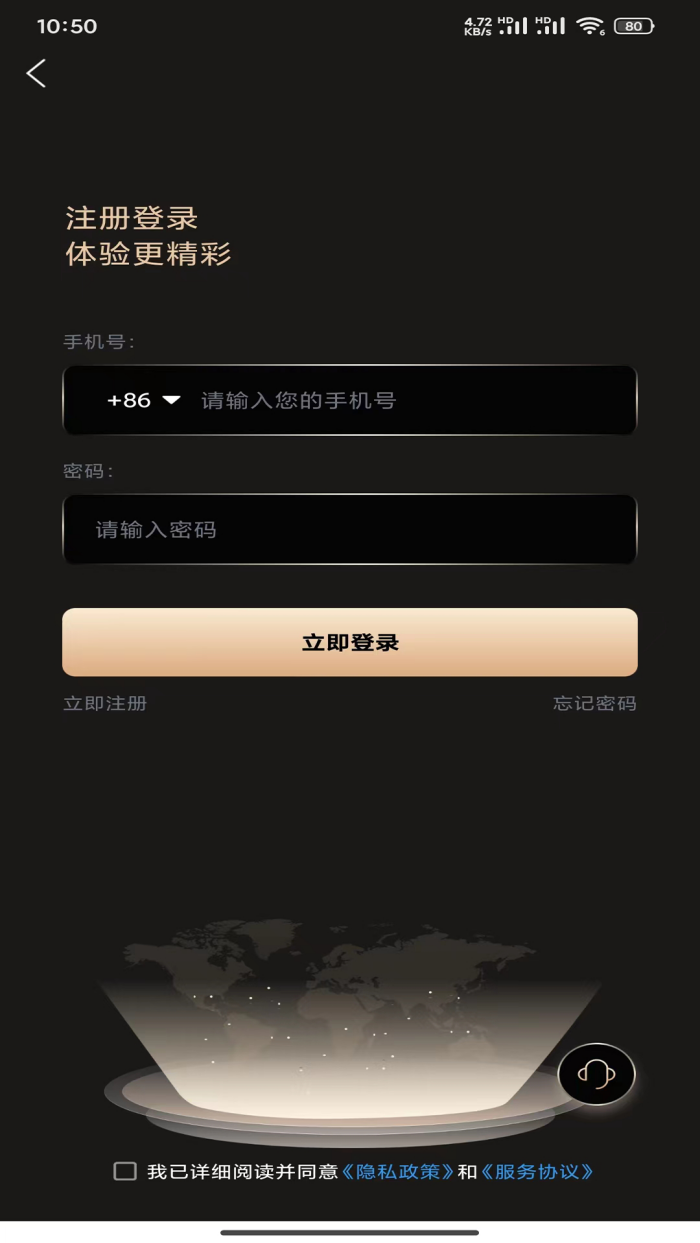Tap the 立即登录 login button

(350, 642)
